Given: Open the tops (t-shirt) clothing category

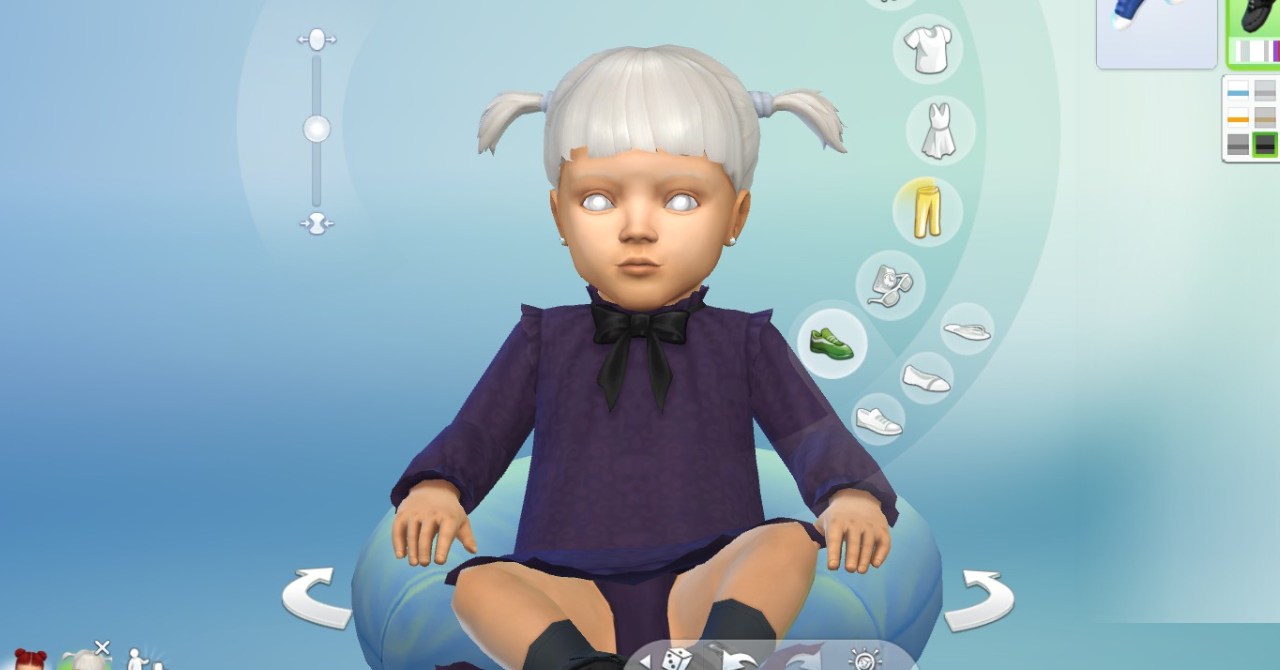Looking at the screenshot, I should pos(927,48).
